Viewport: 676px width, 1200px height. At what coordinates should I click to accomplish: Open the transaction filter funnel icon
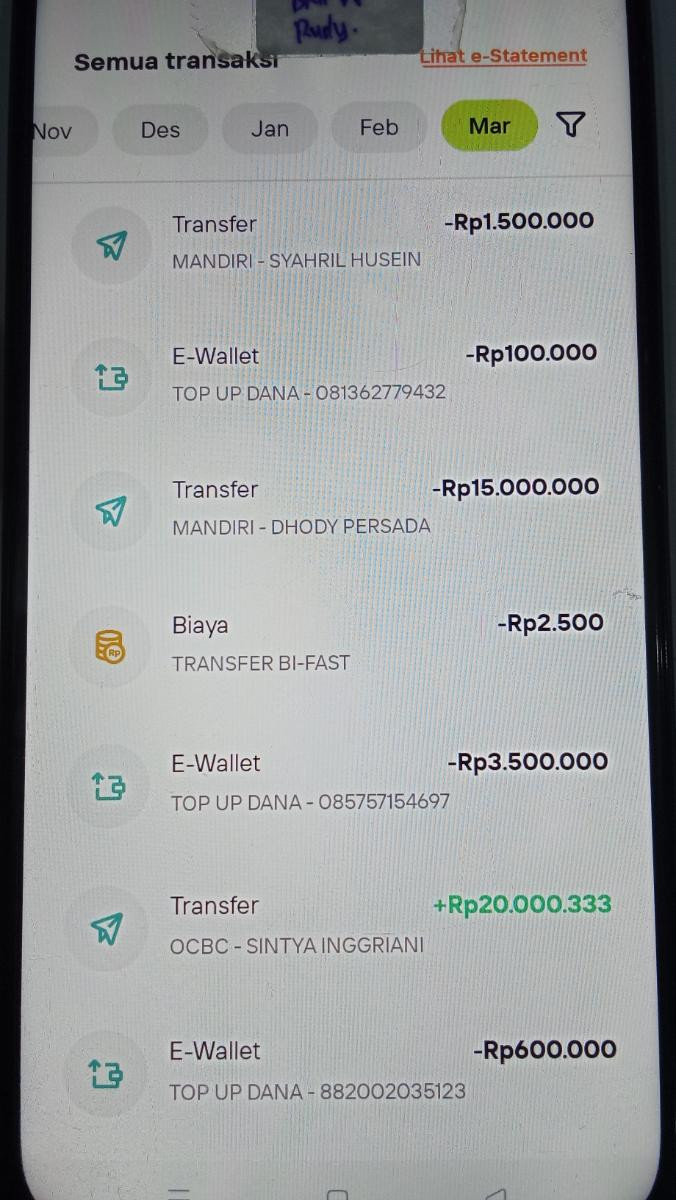pyautogui.click(x=569, y=125)
